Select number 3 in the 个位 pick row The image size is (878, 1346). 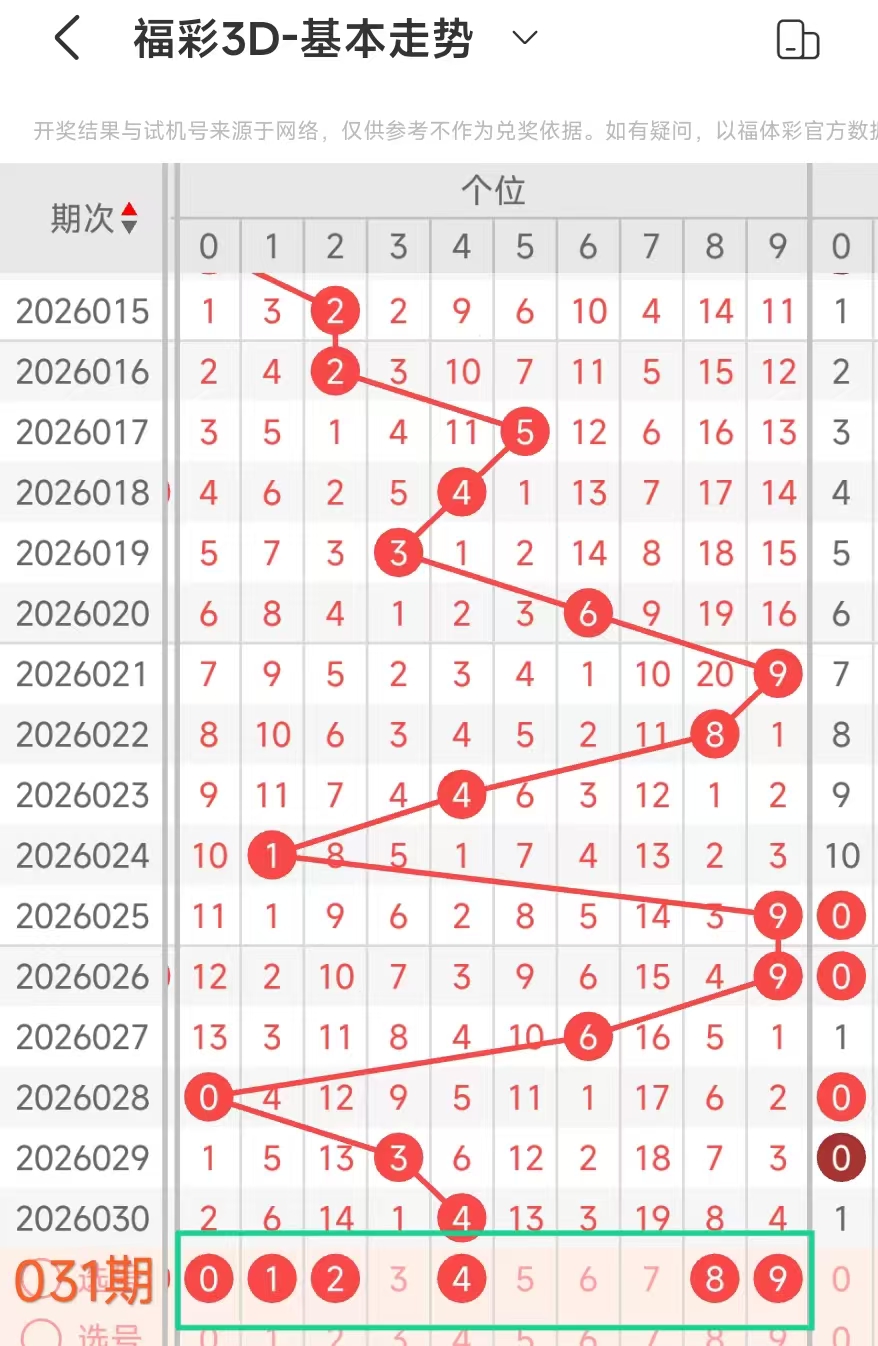(398, 1279)
